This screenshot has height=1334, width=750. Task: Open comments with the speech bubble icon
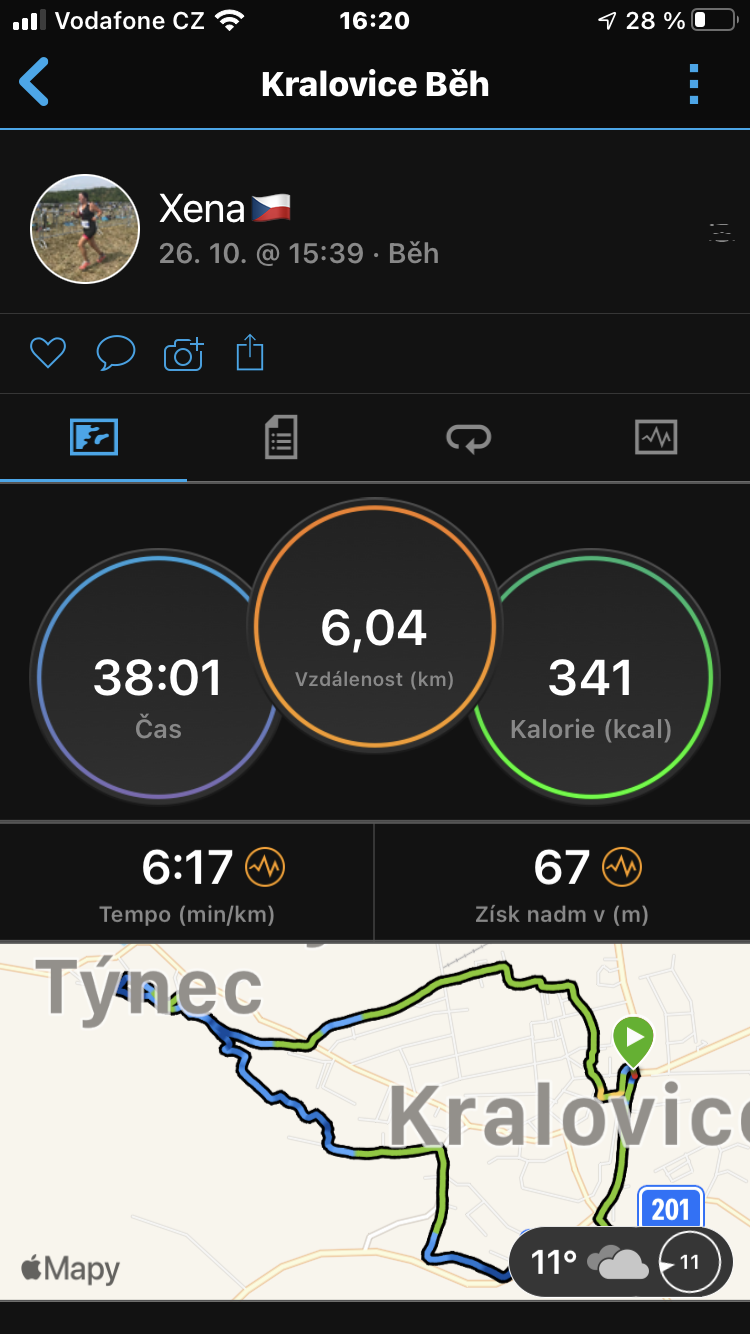click(115, 353)
